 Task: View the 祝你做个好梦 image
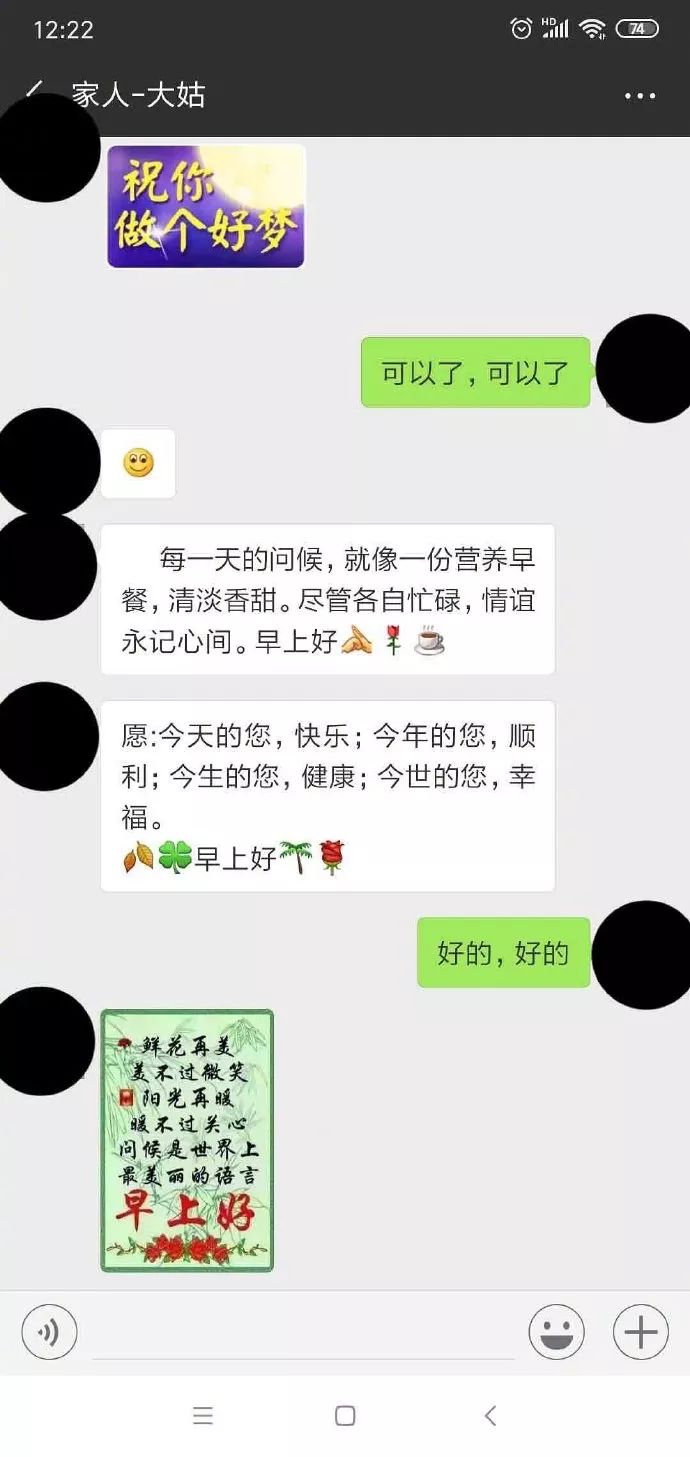point(206,206)
